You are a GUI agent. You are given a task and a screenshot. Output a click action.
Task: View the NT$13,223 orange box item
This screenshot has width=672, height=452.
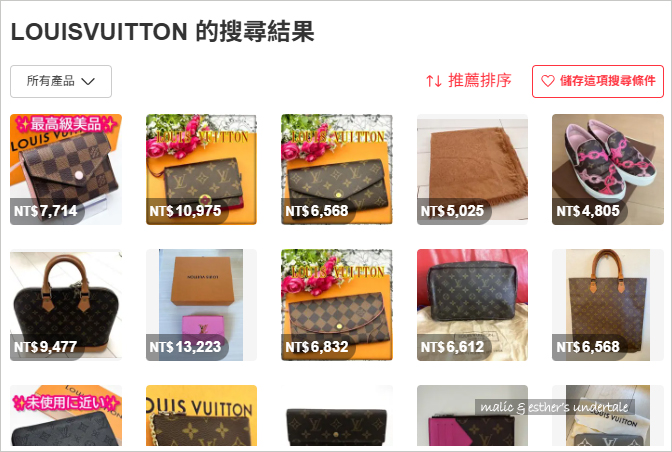(201, 304)
